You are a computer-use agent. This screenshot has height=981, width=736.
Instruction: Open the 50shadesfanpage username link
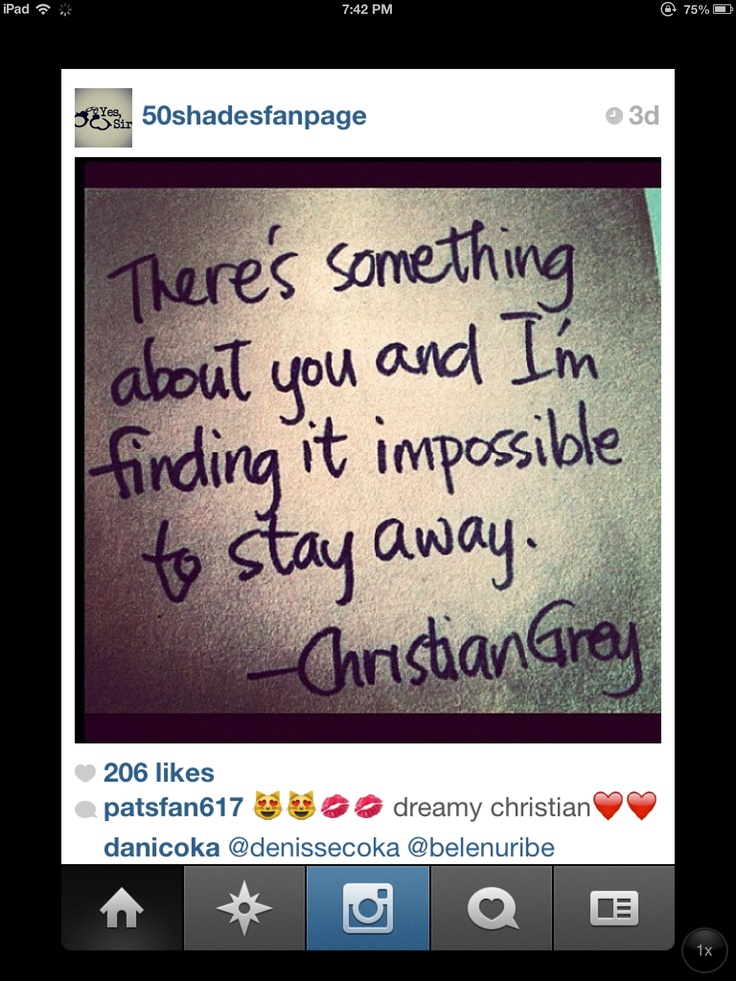(x=254, y=116)
